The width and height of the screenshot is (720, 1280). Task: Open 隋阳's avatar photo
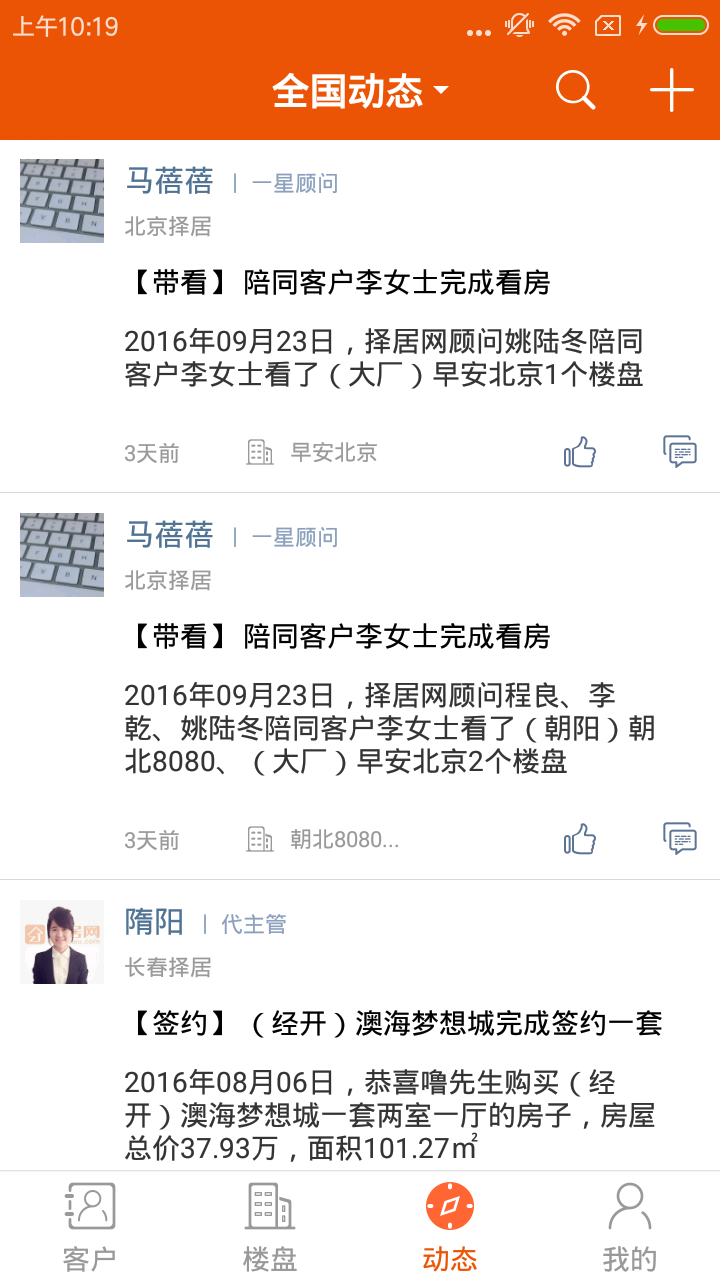click(62, 942)
